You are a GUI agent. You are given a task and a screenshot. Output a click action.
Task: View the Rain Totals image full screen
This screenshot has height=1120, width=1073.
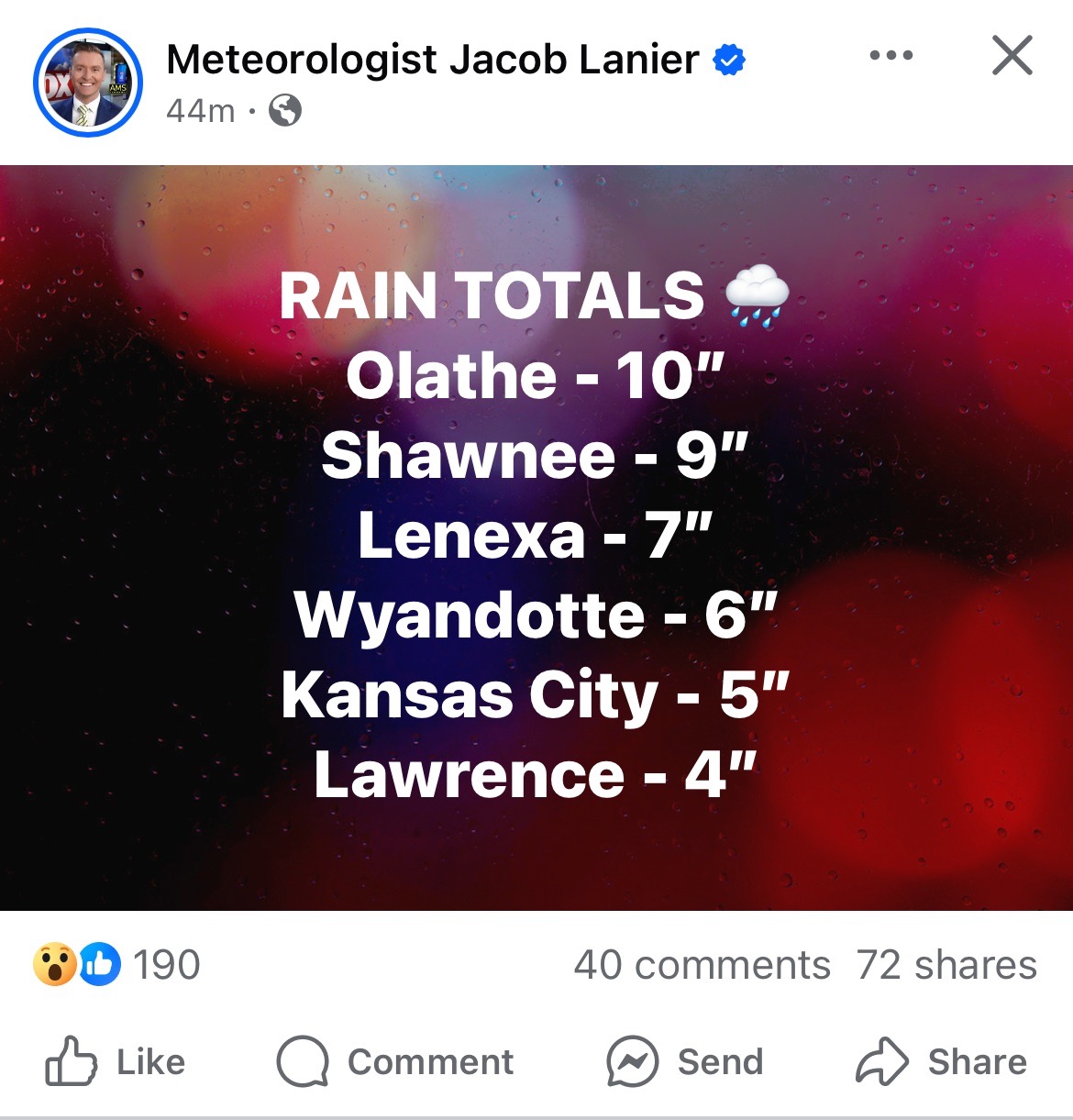[x=536, y=537]
